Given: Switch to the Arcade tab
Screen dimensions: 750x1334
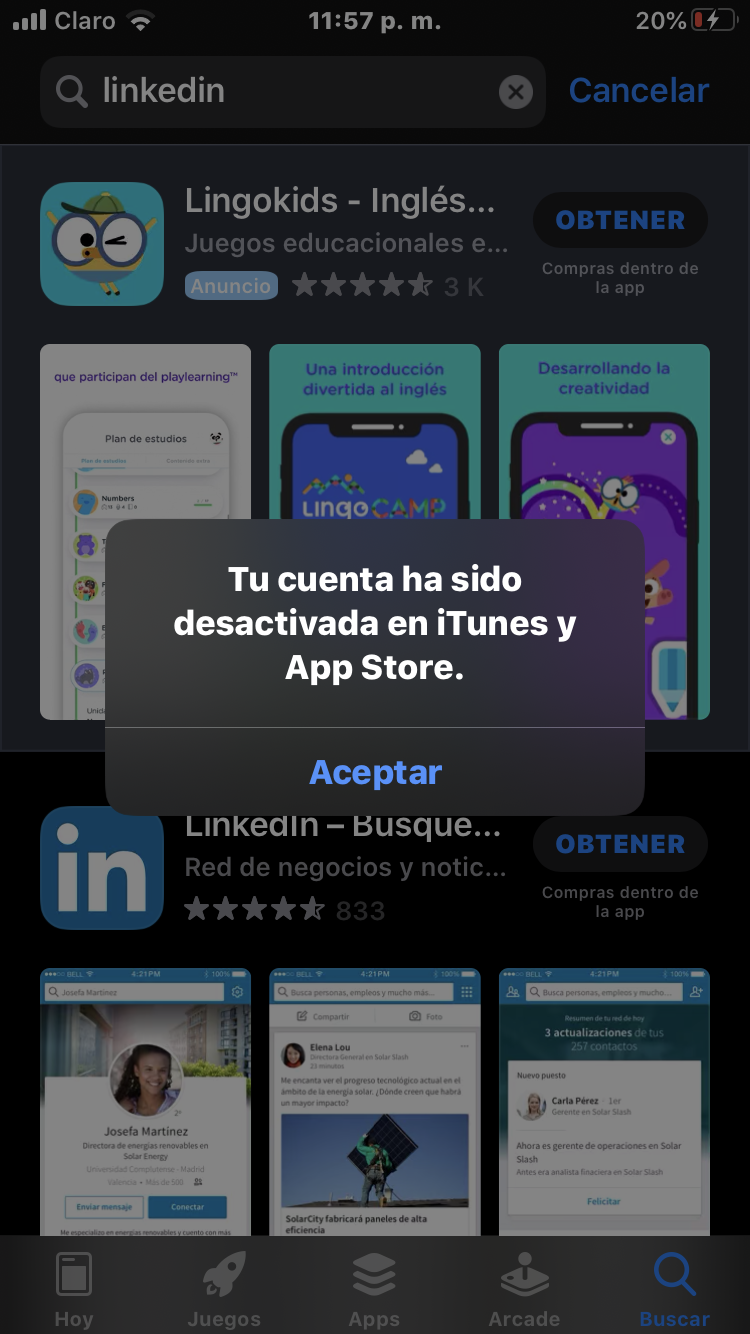Looking at the screenshot, I should [524, 1290].
